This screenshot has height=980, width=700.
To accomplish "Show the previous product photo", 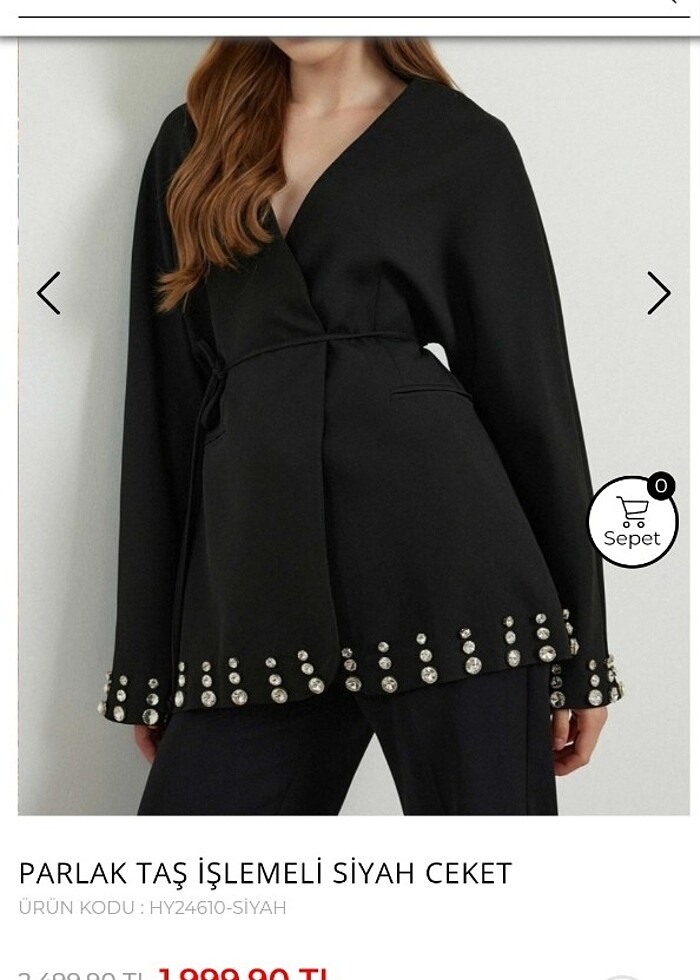I will pos(49,293).
